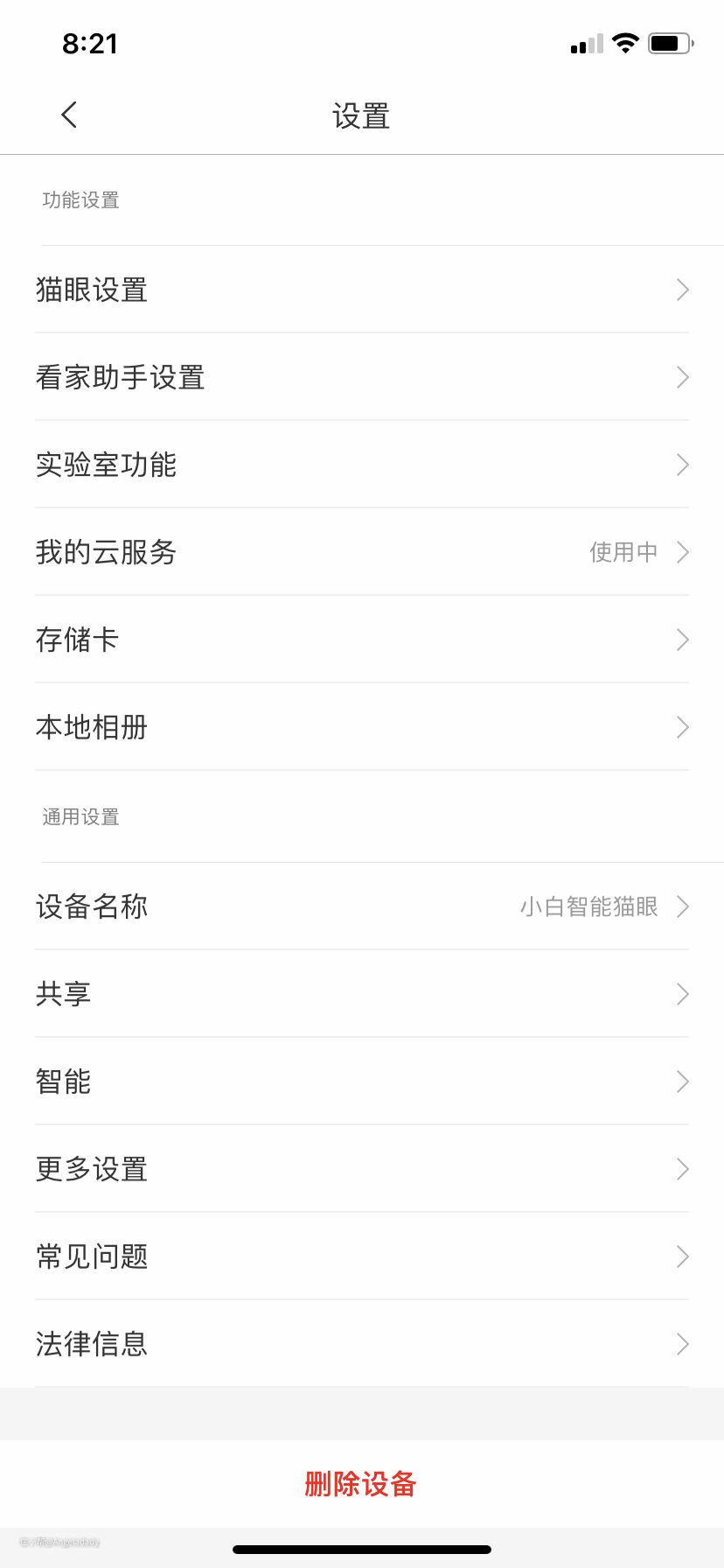Open 更多设置
This screenshot has height=1568, width=724.
click(362, 1169)
